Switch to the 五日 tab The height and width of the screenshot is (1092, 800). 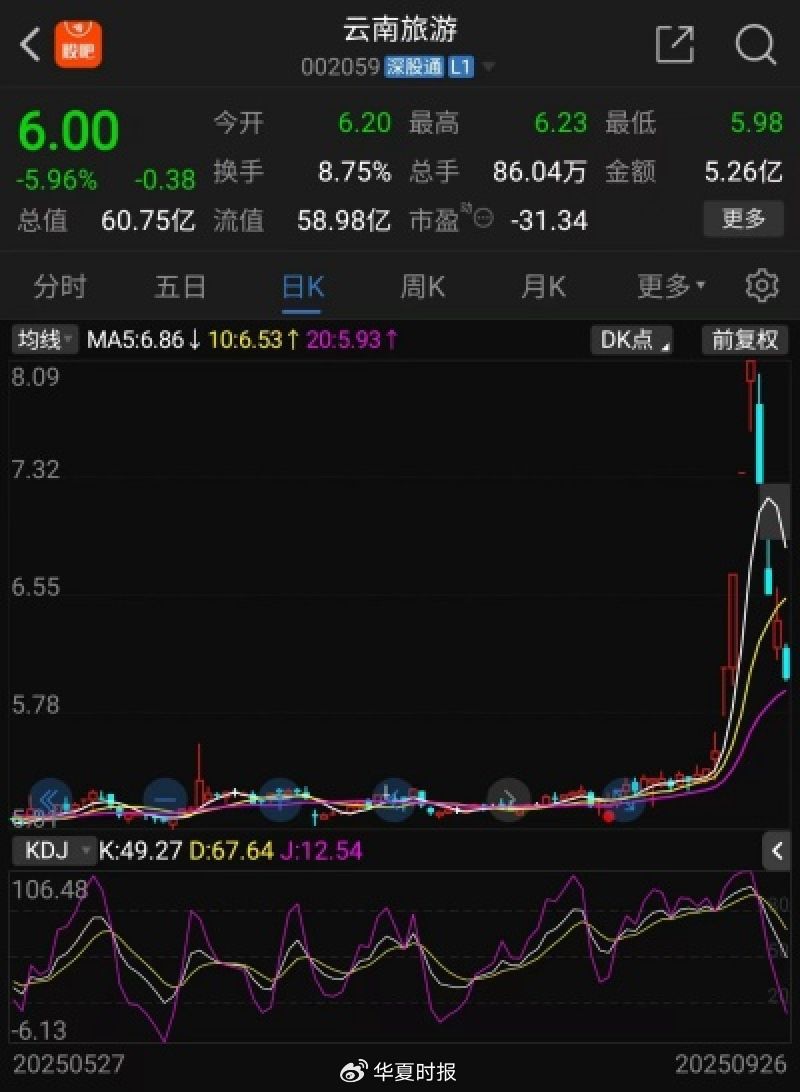[x=180, y=287]
